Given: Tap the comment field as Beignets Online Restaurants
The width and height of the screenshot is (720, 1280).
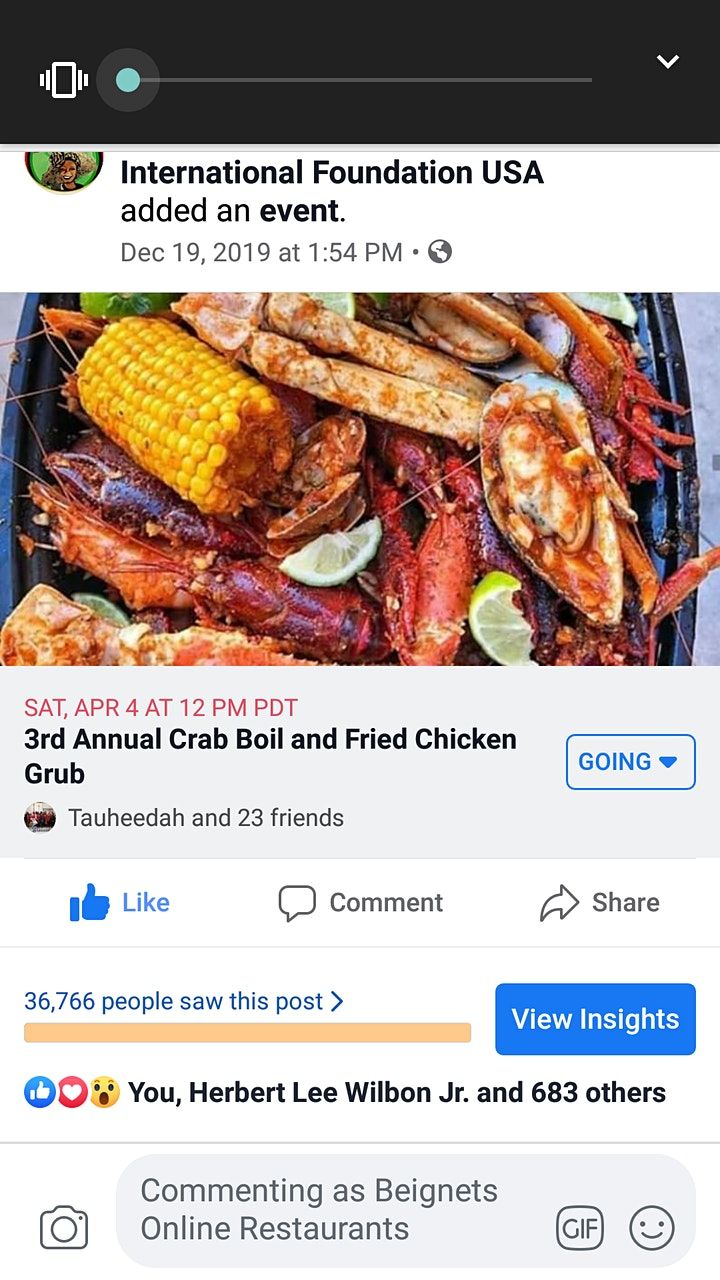Looking at the screenshot, I should pyautogui.click(x=330, y=1210).
